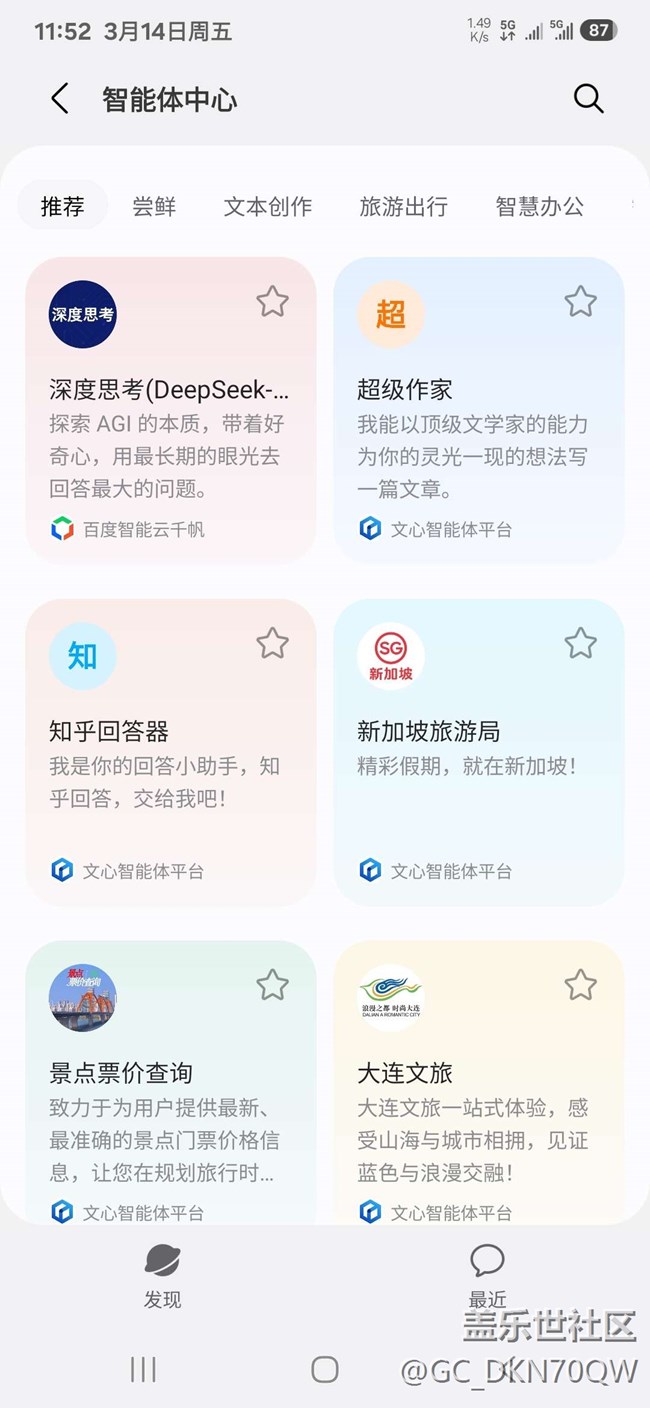Star the 景点票价查询 agent
The image size is (650, 1408).
tap(272, 985)
